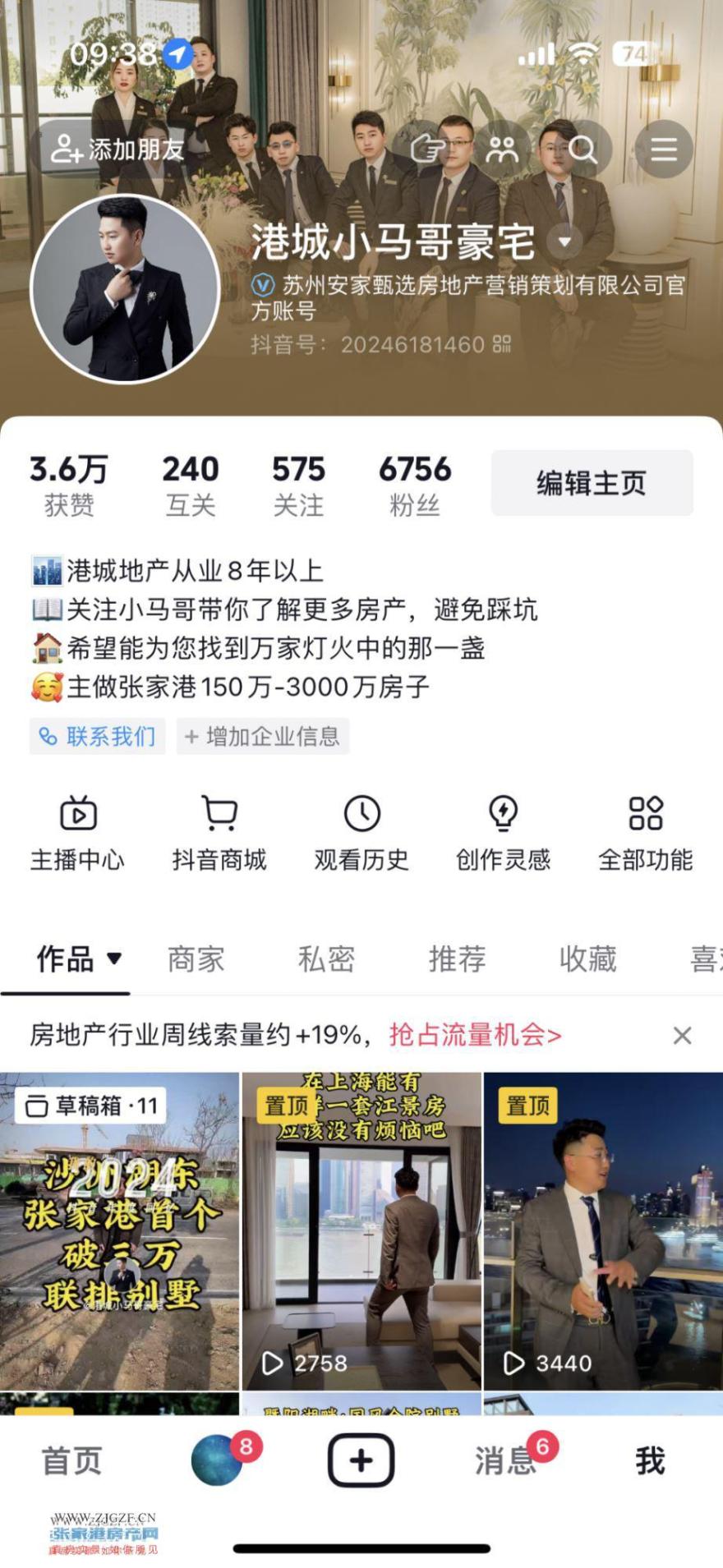This screenshot has height=1568, width=723.
Task: Switch to the 私密 tab
Action: [326, 959]
